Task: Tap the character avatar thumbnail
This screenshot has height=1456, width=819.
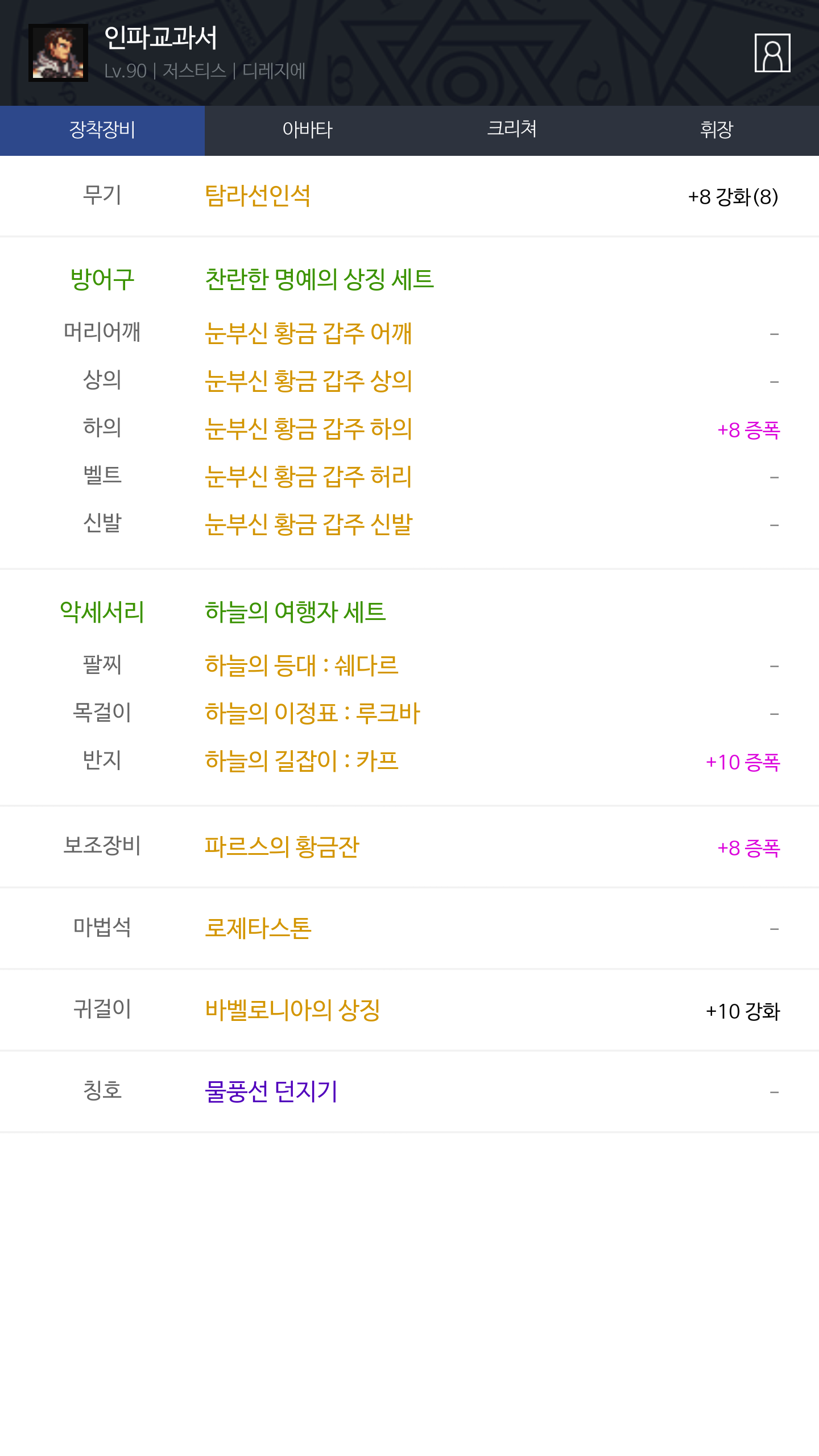Action: (58, 53)
